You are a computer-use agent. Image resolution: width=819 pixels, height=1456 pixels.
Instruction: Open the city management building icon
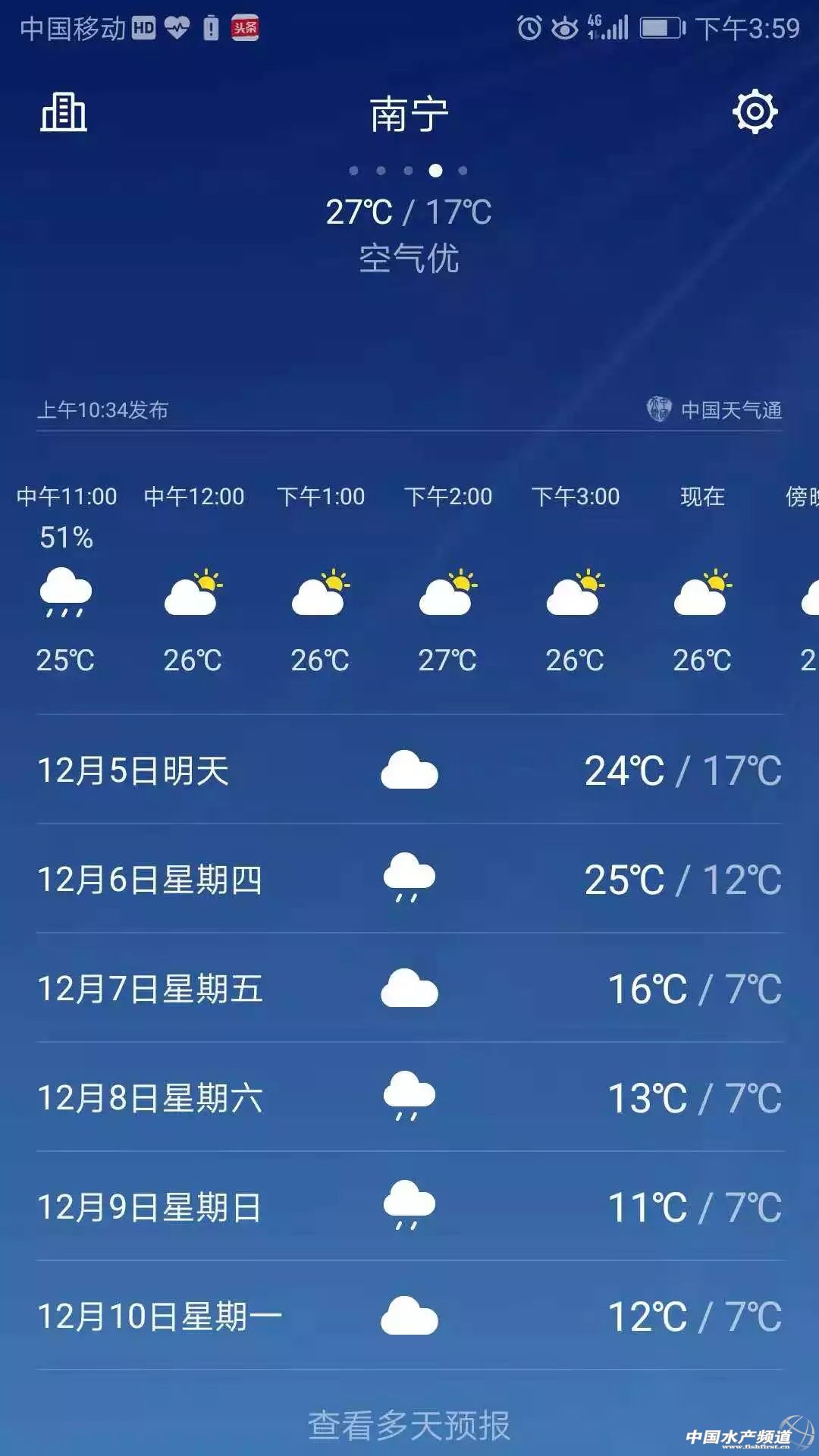[64, 113]
